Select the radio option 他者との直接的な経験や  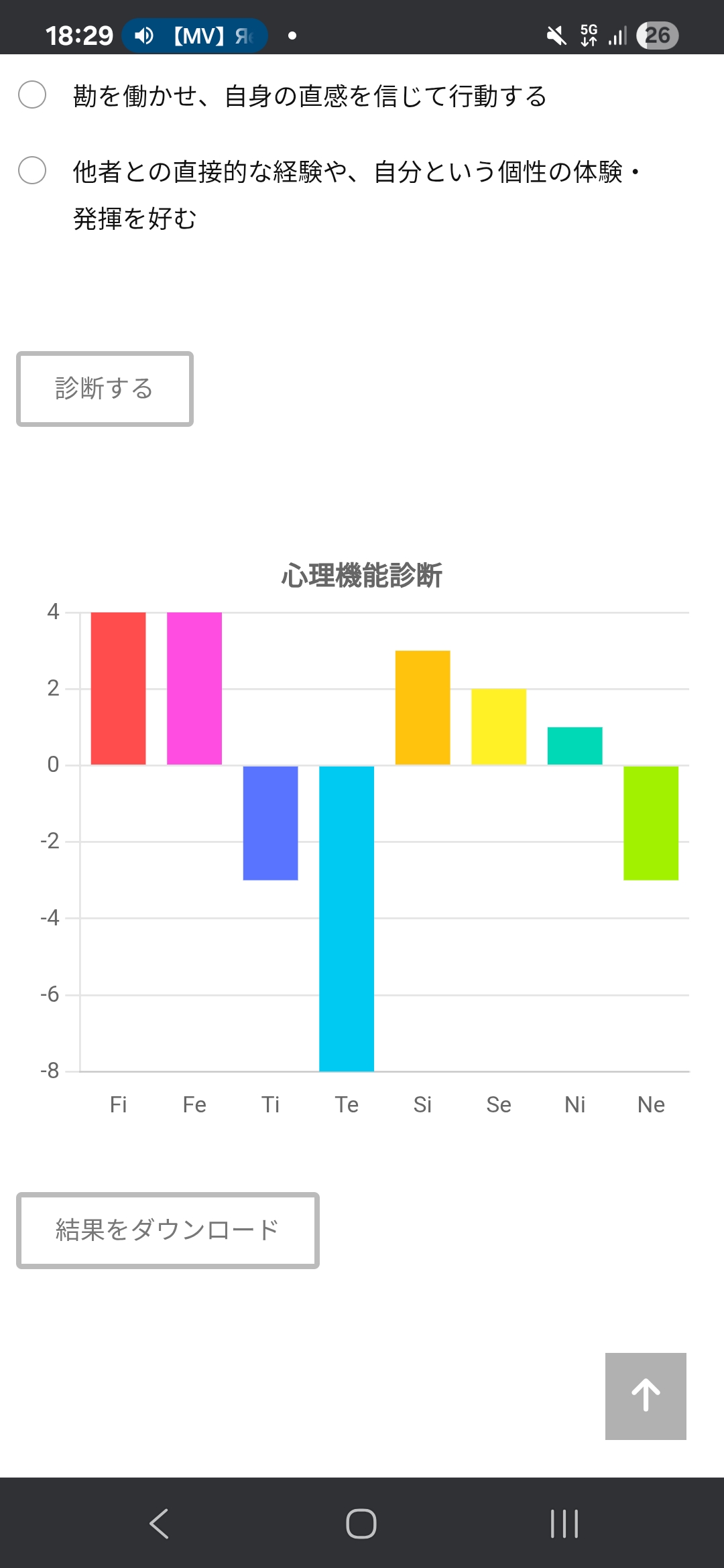click(32, 170)
